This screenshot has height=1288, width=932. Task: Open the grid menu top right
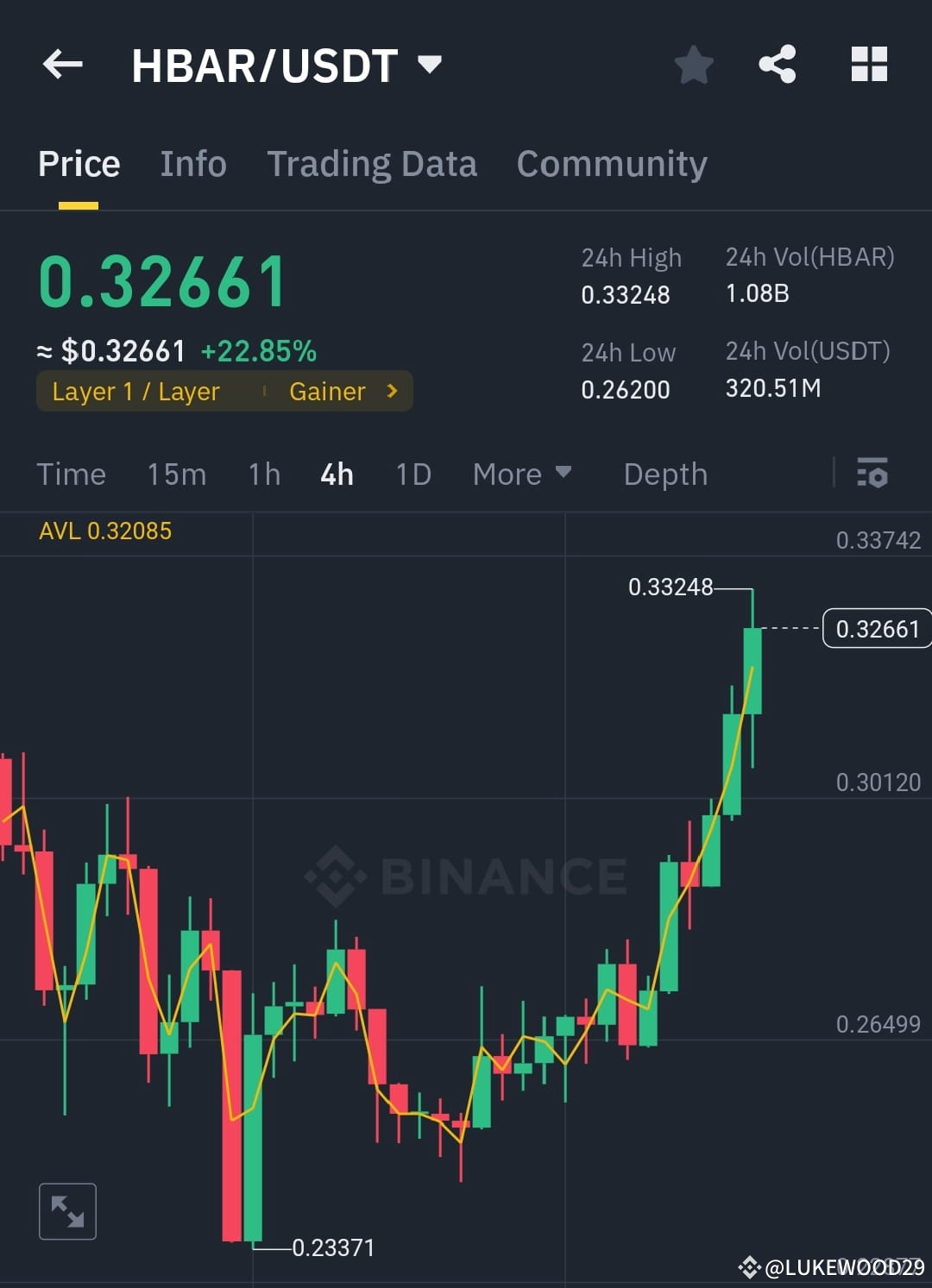point(868,65)
